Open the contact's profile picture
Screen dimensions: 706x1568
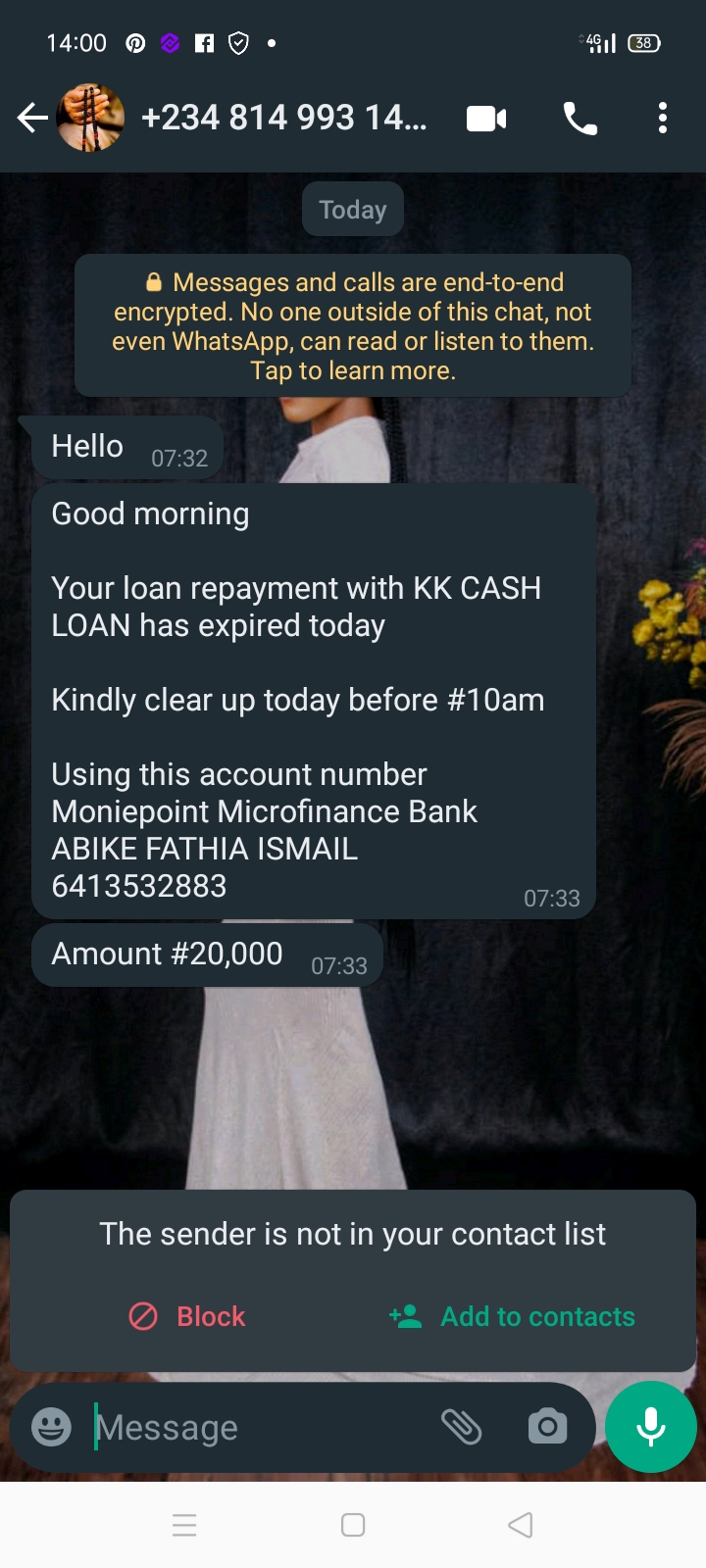[x=91, y=119]
